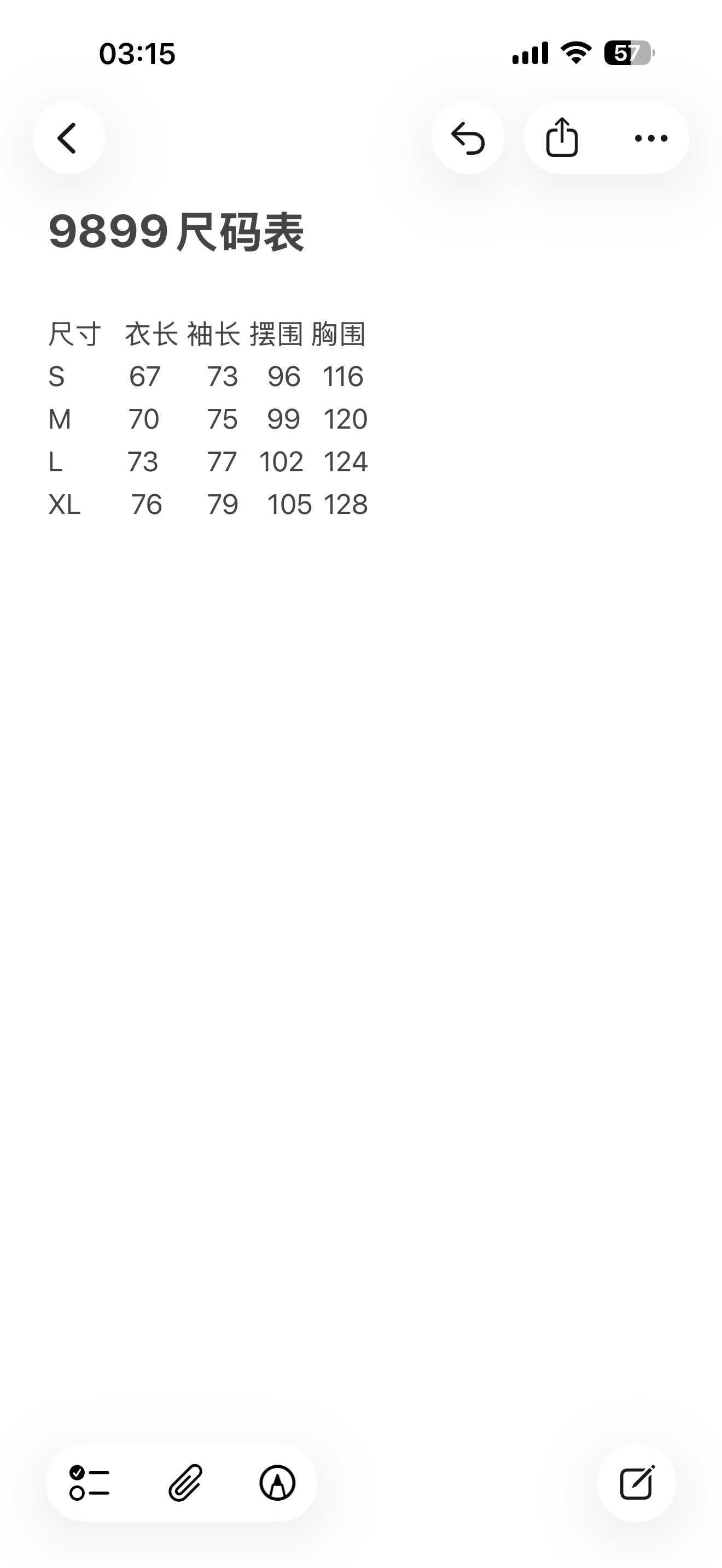Open the markup pen tool
This screenshot has width=722, height=1568.
pos(278,1482)
